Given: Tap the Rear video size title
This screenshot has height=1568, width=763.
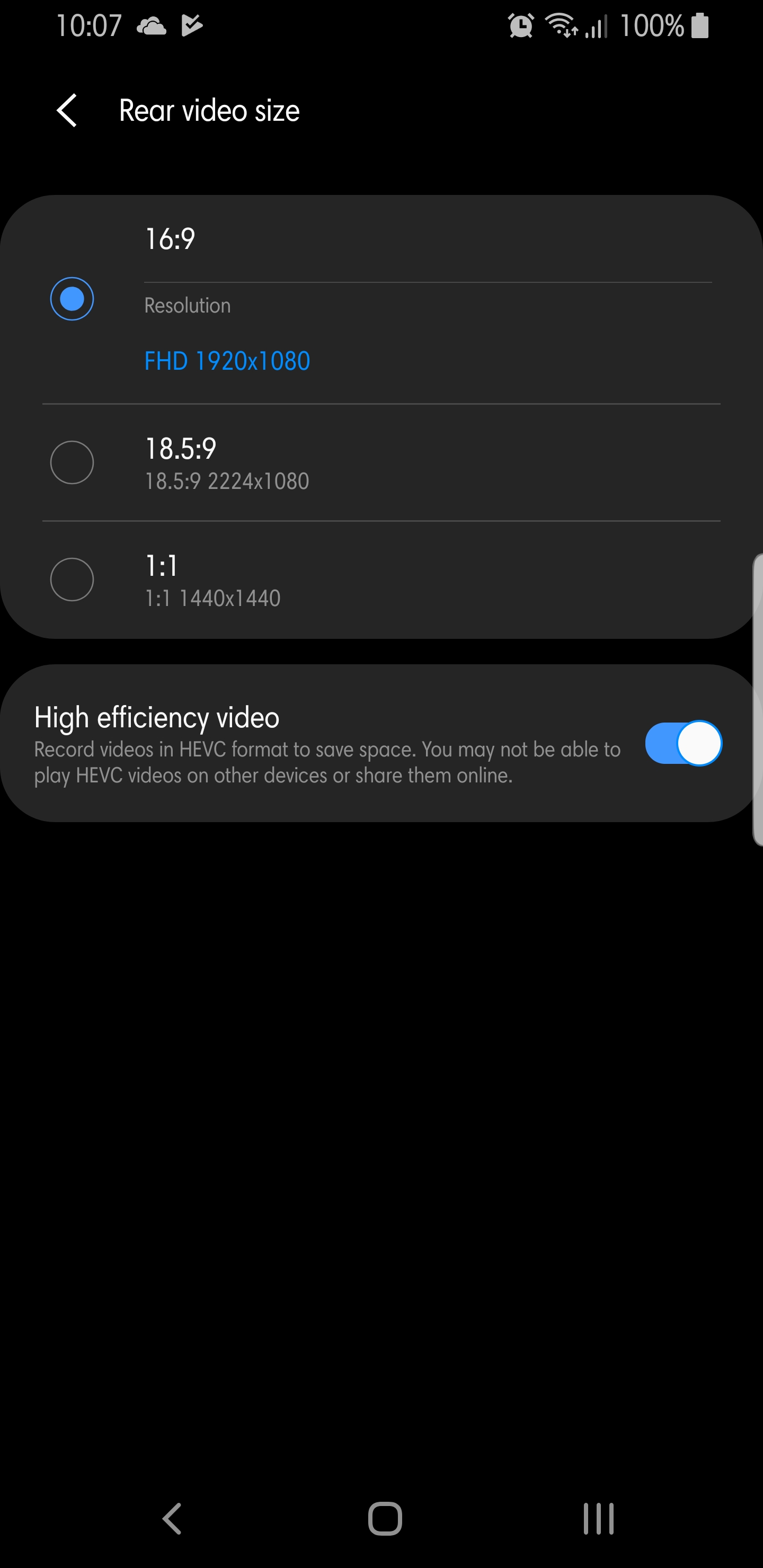Looking at the screenshot, I should [x=209, y=111].
